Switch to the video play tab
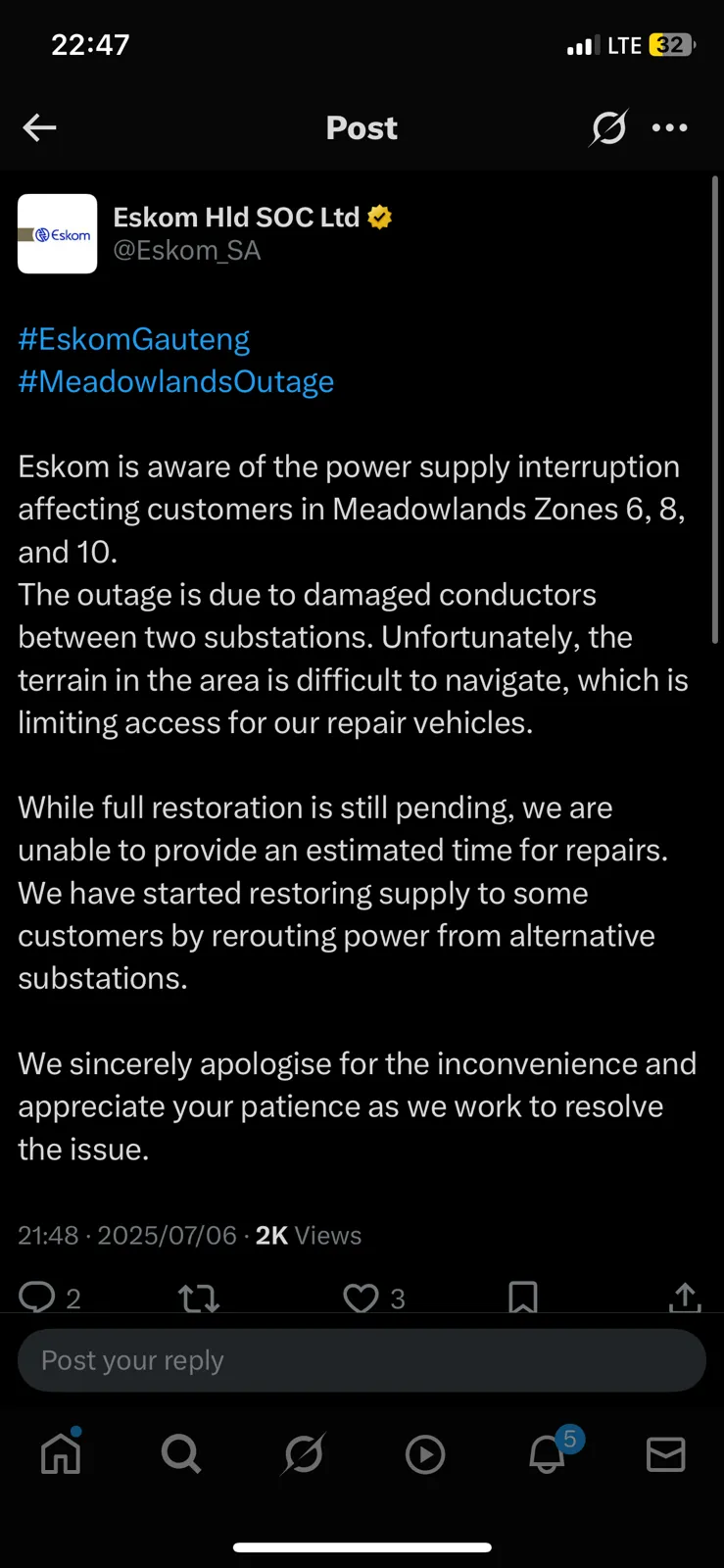Image resolution: width=724 pixels, height=1568 pixels. pyautogui.click(x=425, y=1454)
